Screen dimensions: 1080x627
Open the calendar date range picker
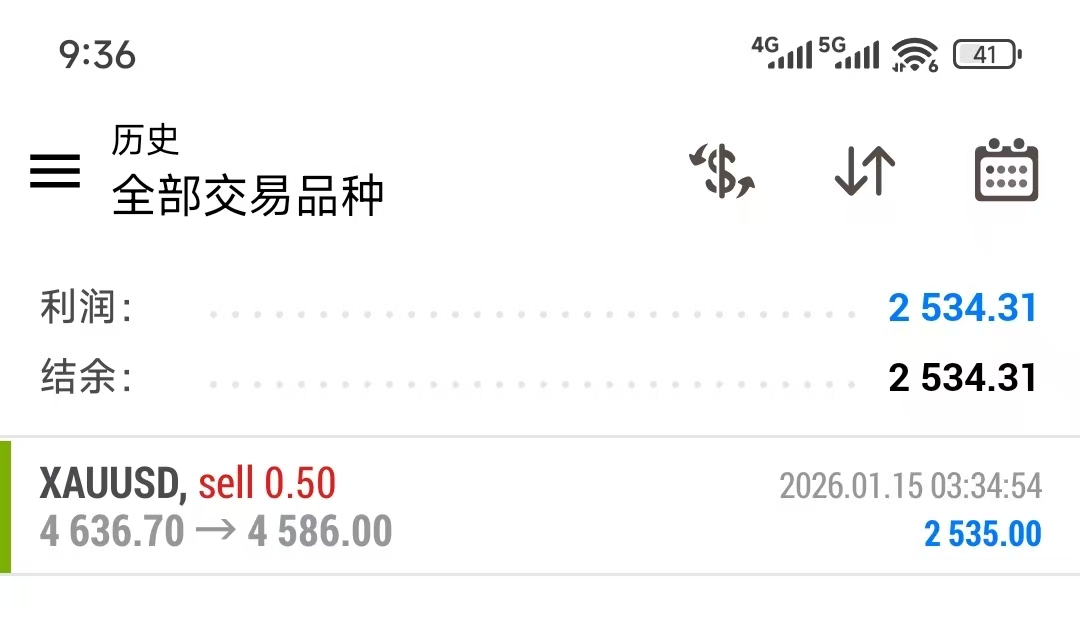point(1006,172)
